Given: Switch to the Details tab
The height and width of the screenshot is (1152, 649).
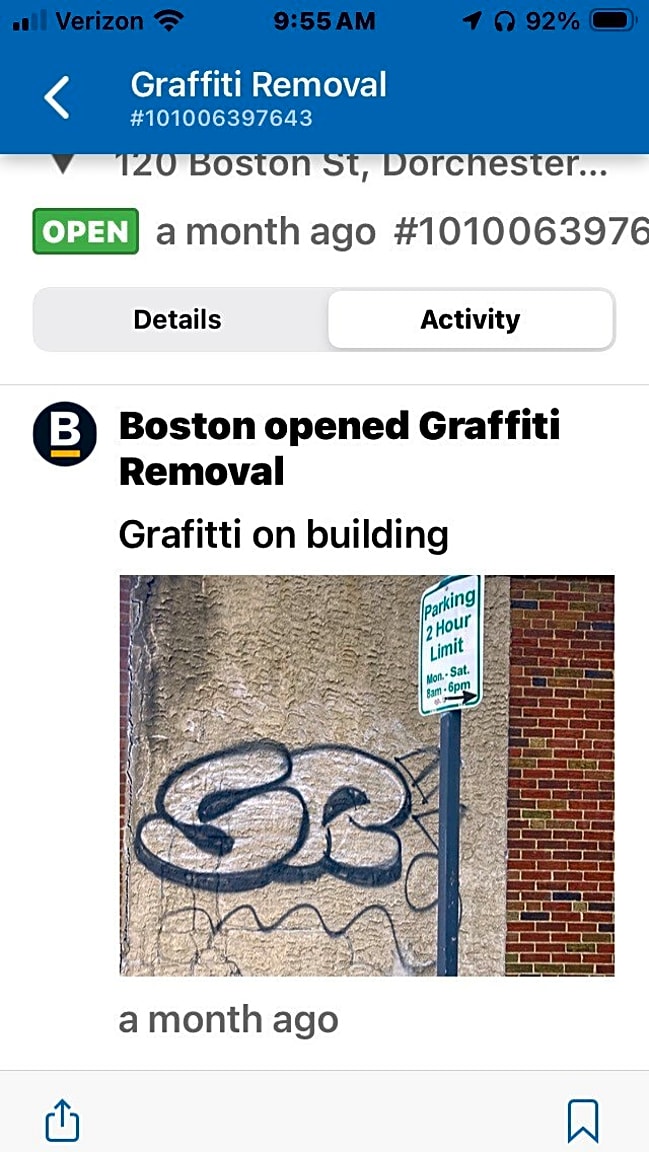Looking at the screenshot, I should (x=178, y=320).
